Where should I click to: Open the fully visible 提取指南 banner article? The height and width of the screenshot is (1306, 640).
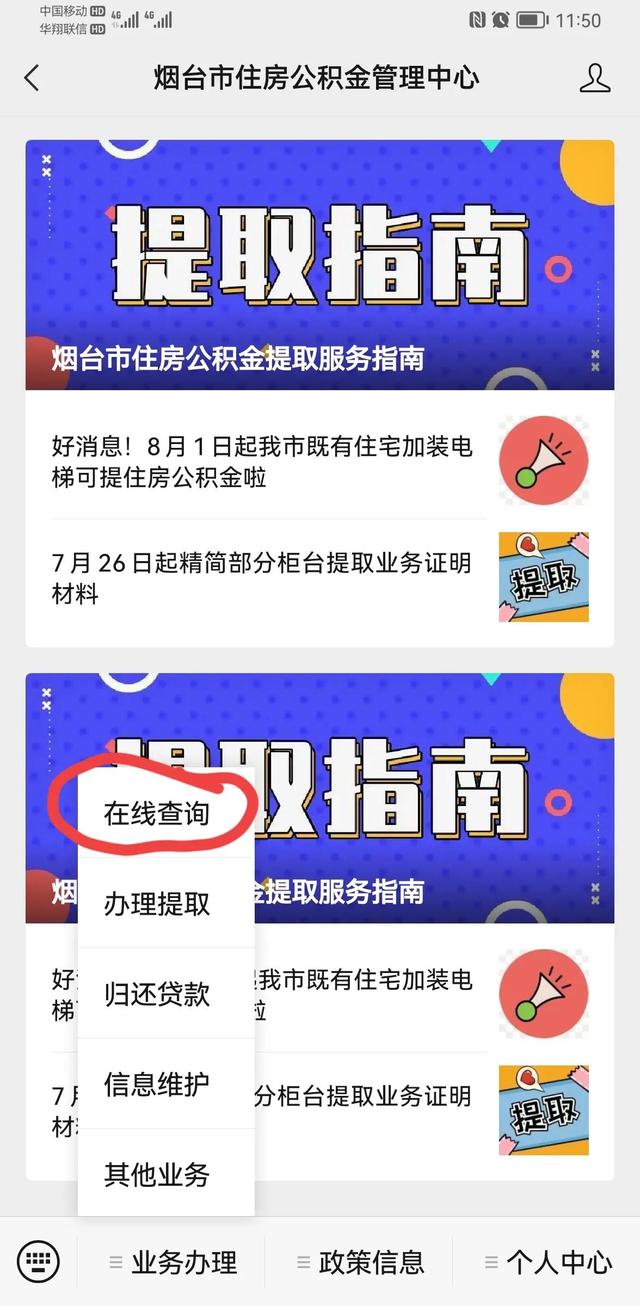tap(320, 265)
